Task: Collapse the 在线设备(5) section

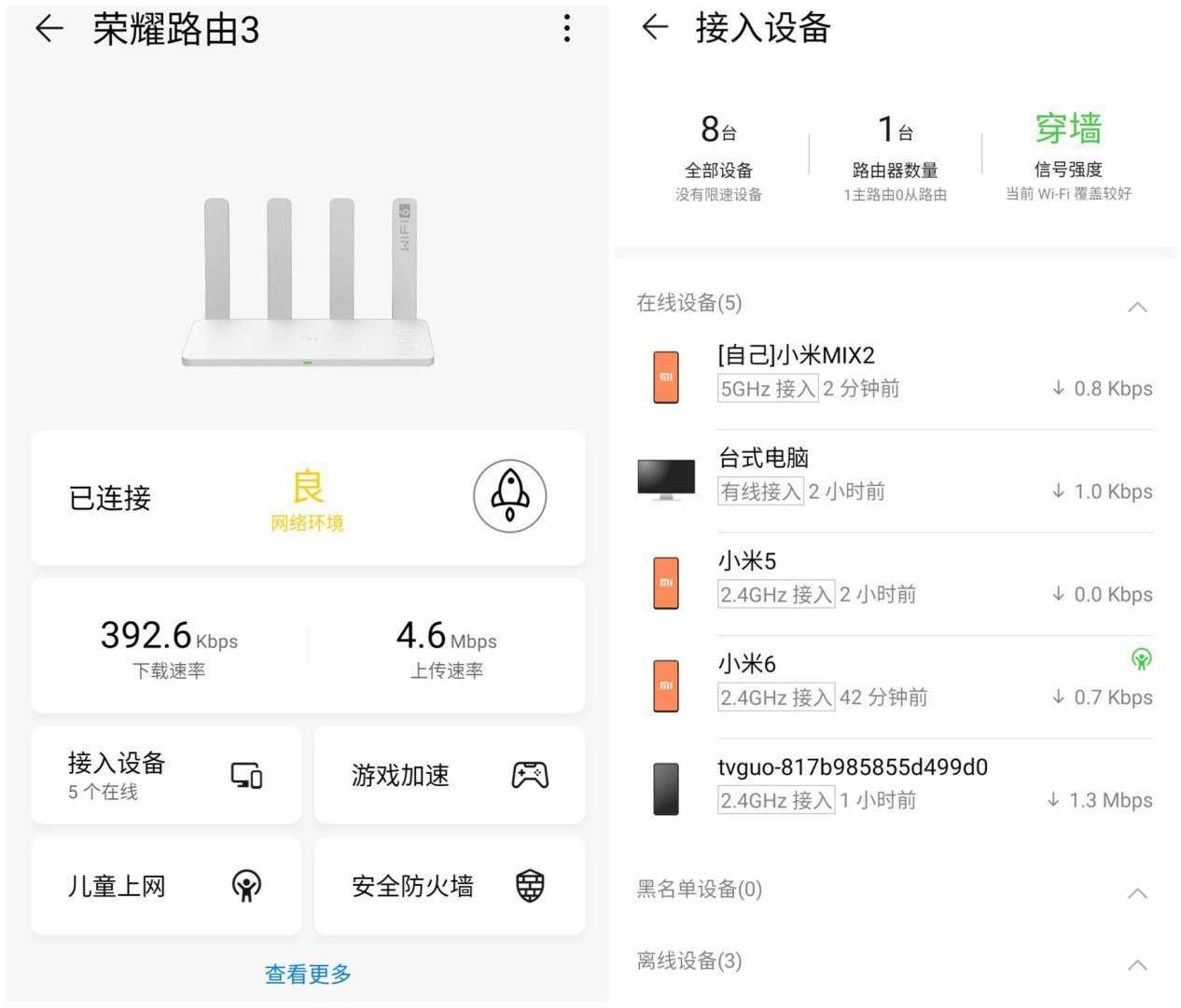Action: click(x=1136, y=306)
